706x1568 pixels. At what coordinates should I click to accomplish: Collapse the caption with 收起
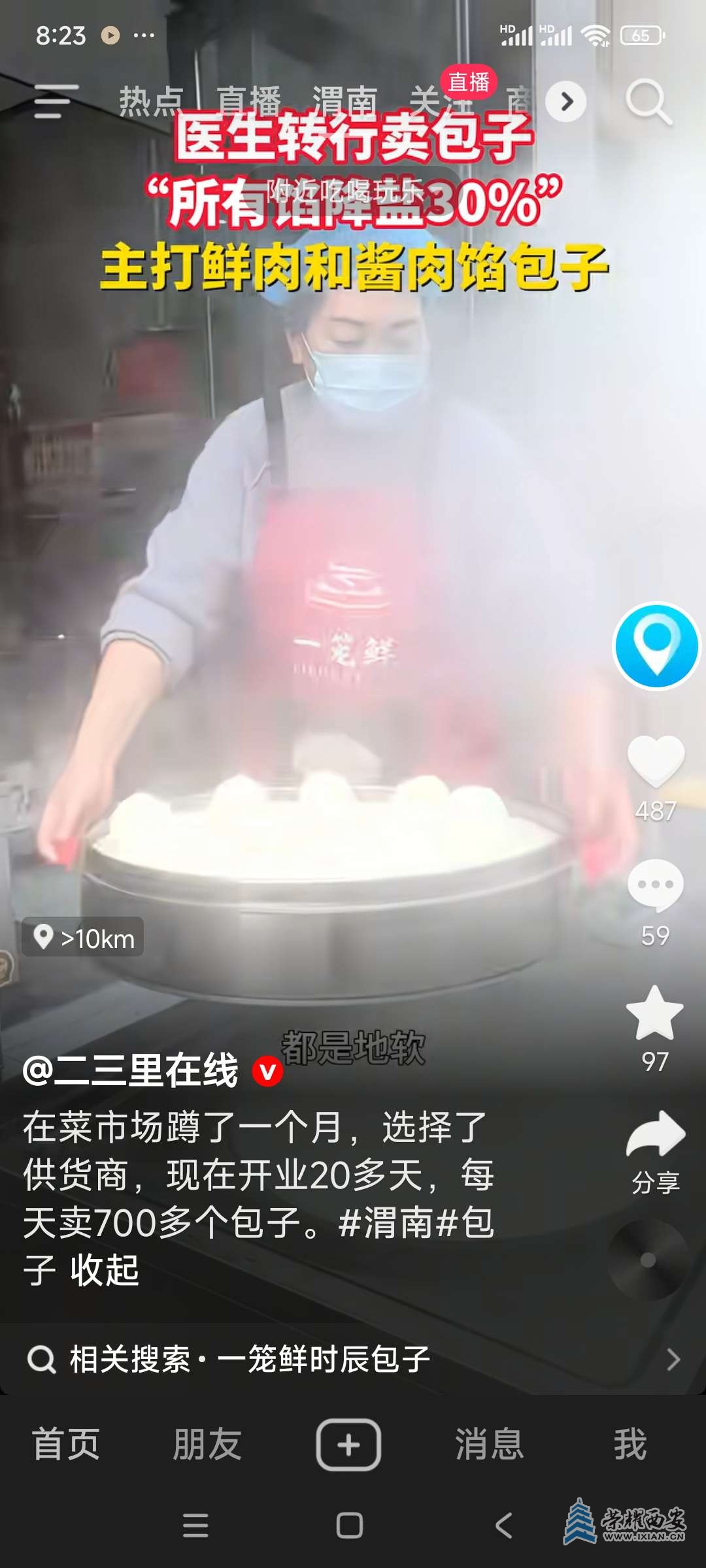tap(105, 1270)
